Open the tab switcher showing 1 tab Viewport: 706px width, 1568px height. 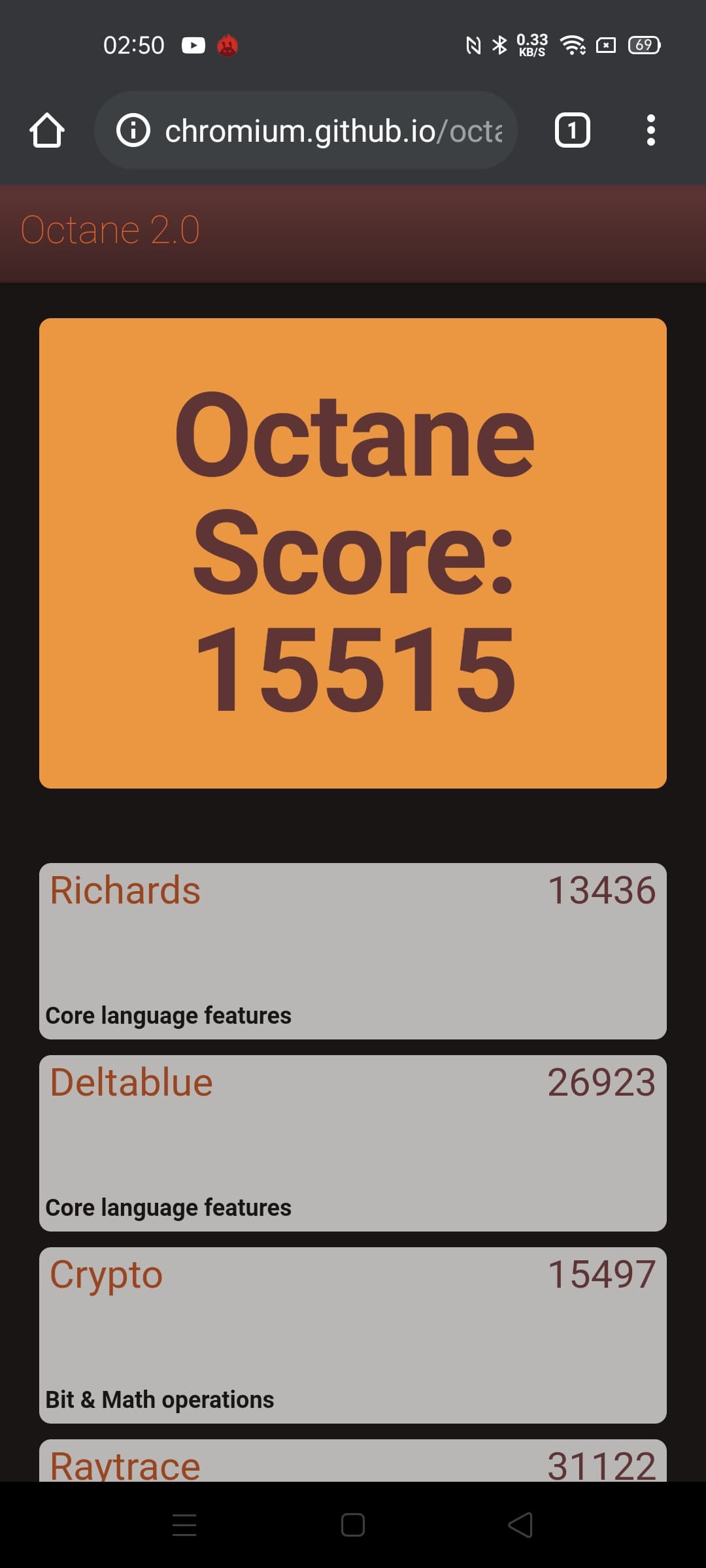[572, 131]
